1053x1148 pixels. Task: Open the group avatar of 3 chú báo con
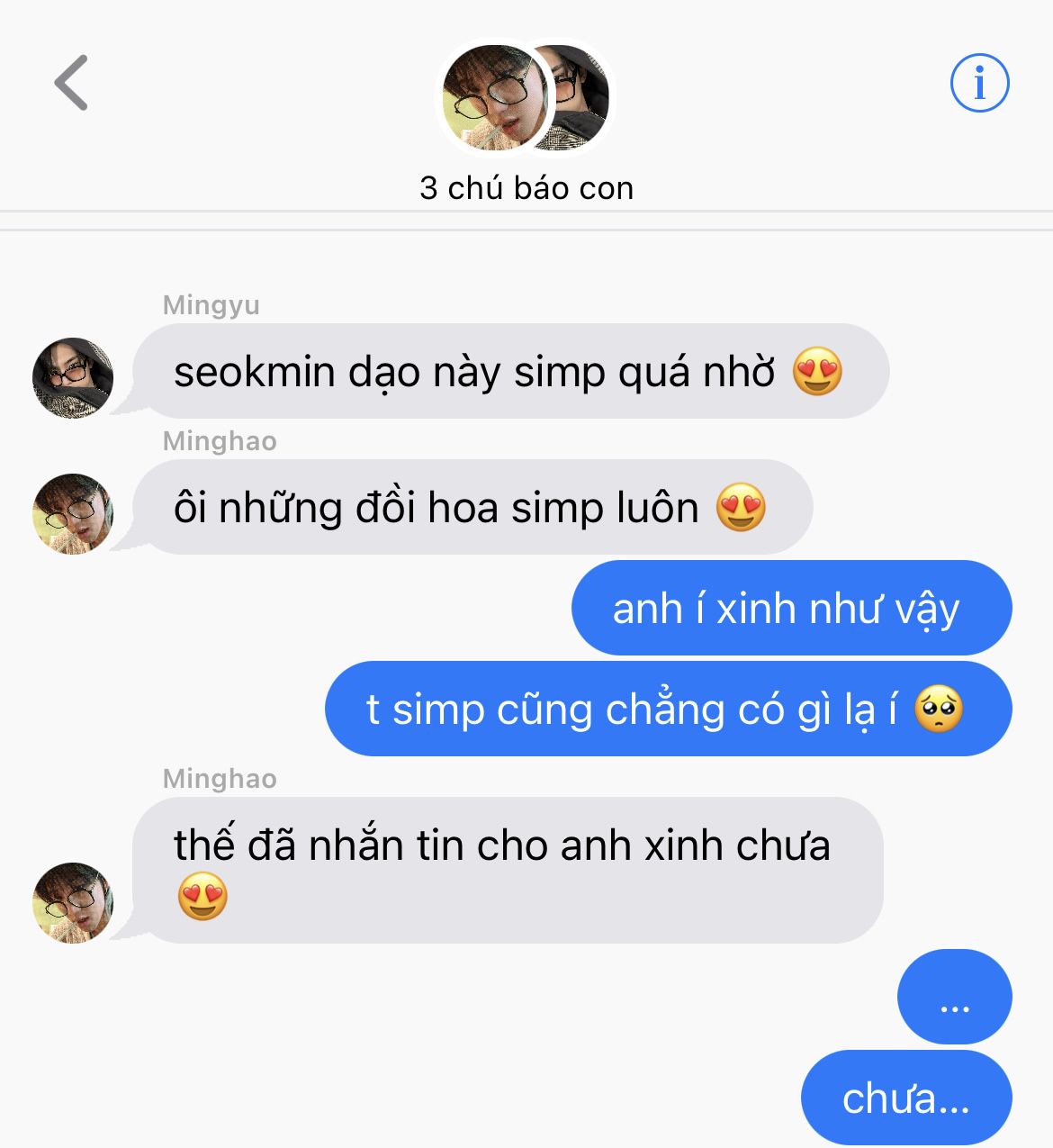(x=526, y=98)
